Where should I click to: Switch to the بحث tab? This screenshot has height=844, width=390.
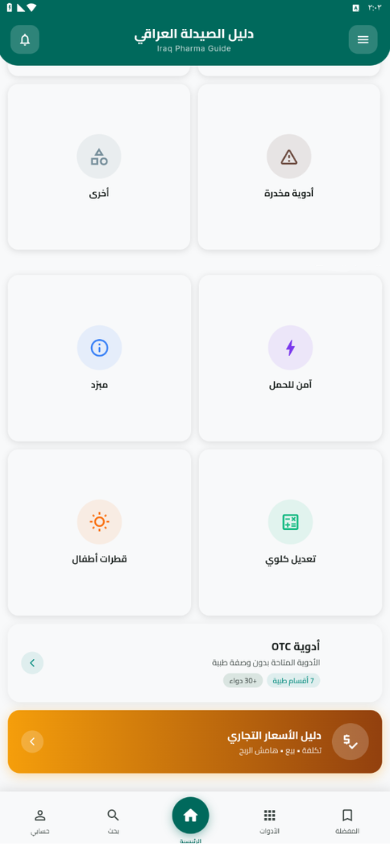pyautogui.click(x=113, y=821)
